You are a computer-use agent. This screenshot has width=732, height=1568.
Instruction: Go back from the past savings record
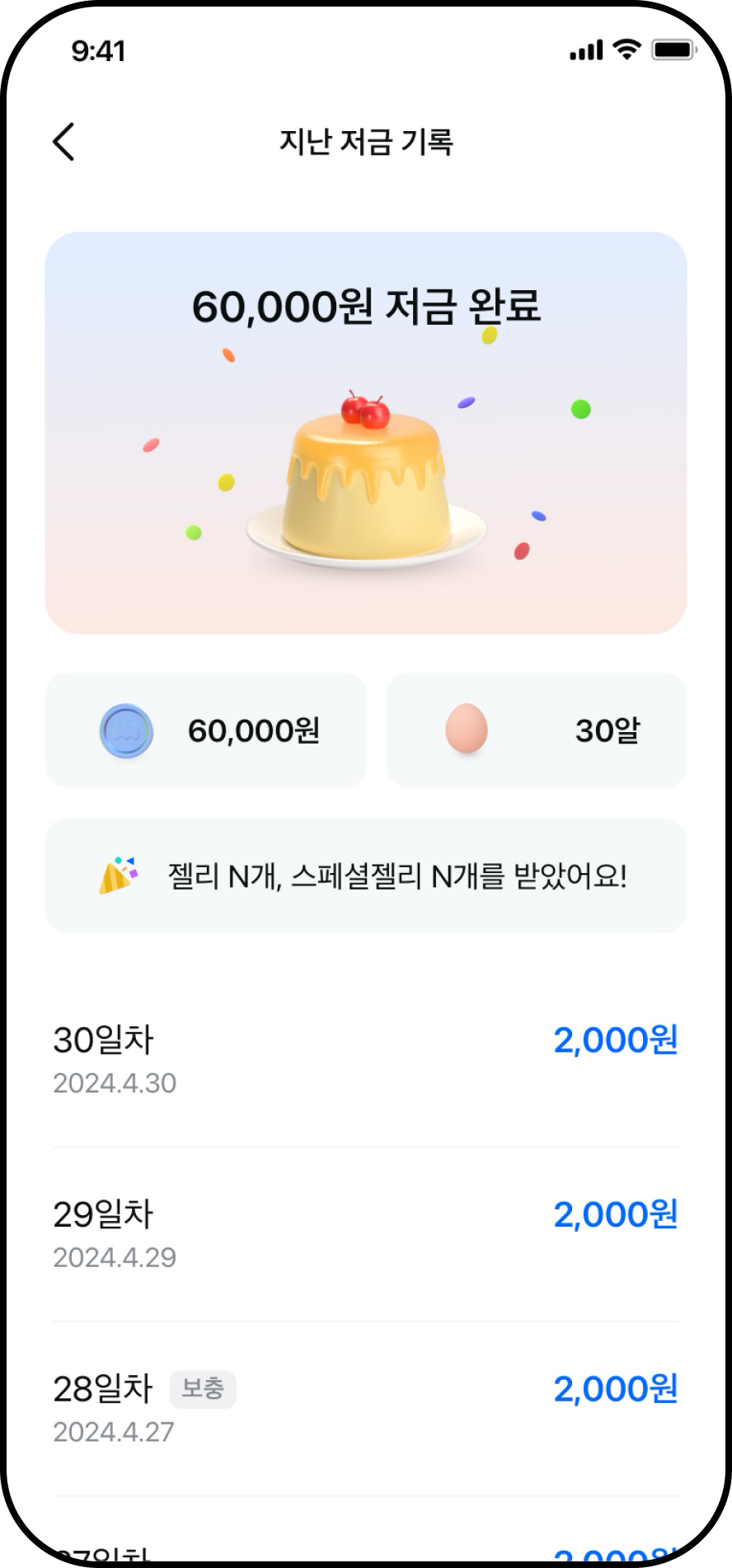coord(64,142)
